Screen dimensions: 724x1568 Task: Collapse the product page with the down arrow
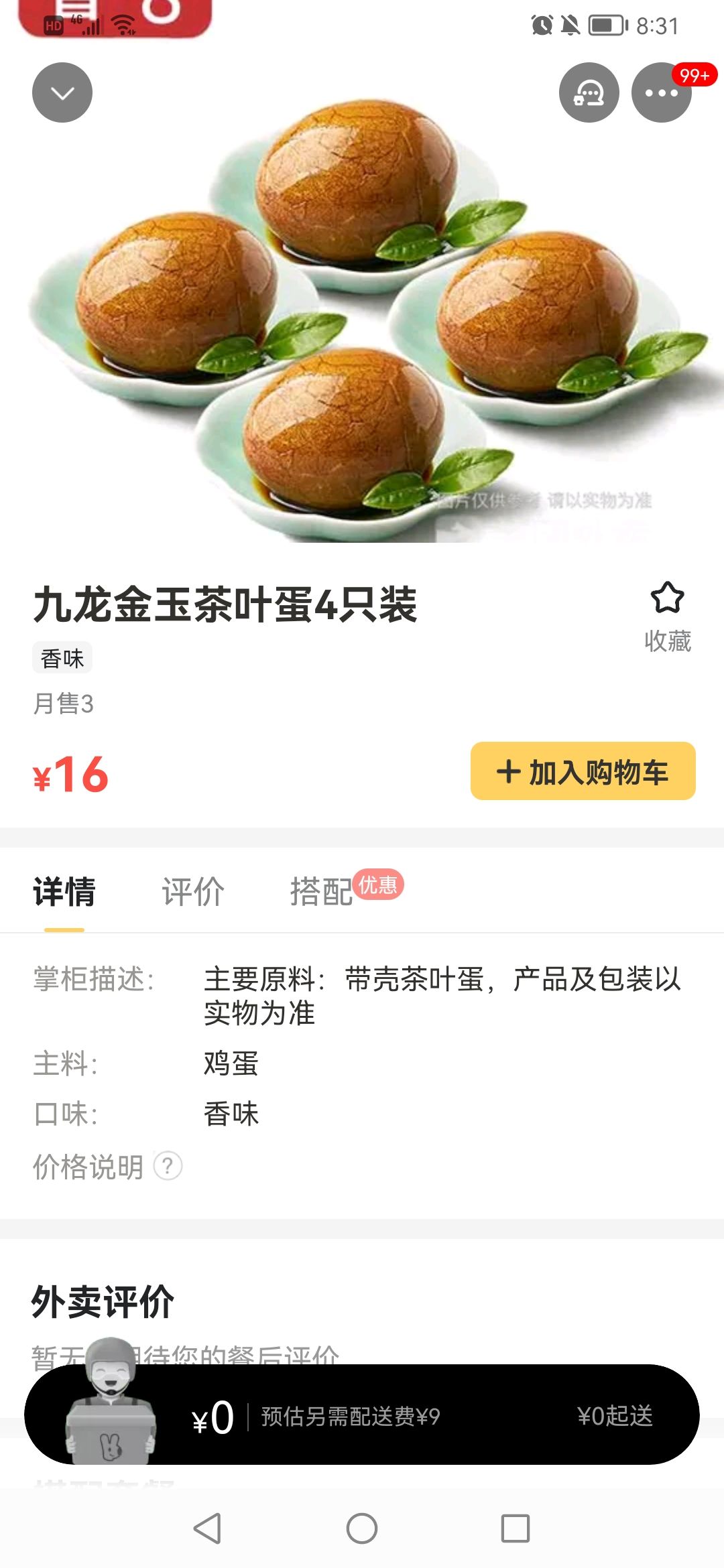(x=62, y=92)
